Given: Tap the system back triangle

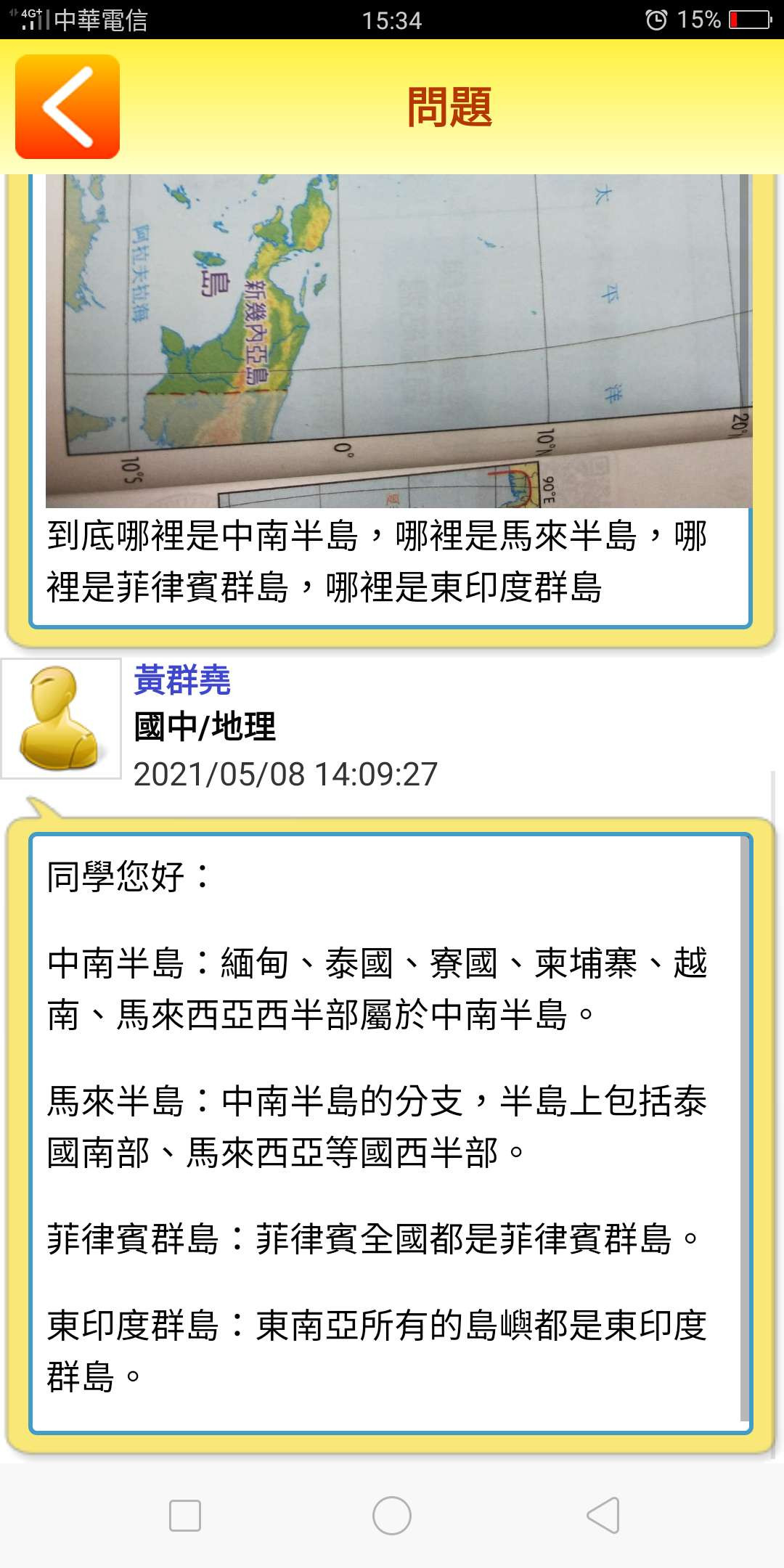Looking at the screenshot, I should [x=603, y=1516].
